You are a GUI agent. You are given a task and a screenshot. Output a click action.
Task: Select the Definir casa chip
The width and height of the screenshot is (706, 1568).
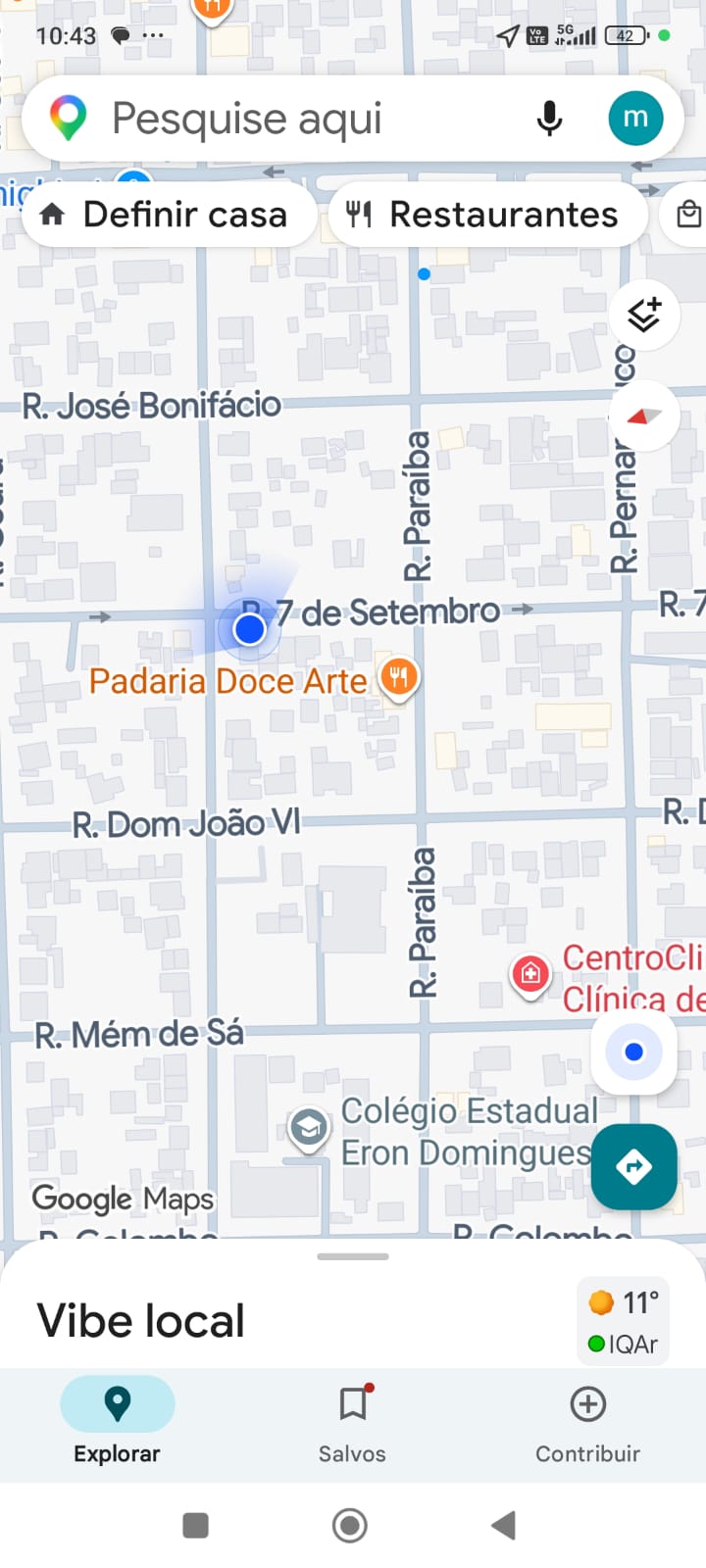[x=169, y=215]
